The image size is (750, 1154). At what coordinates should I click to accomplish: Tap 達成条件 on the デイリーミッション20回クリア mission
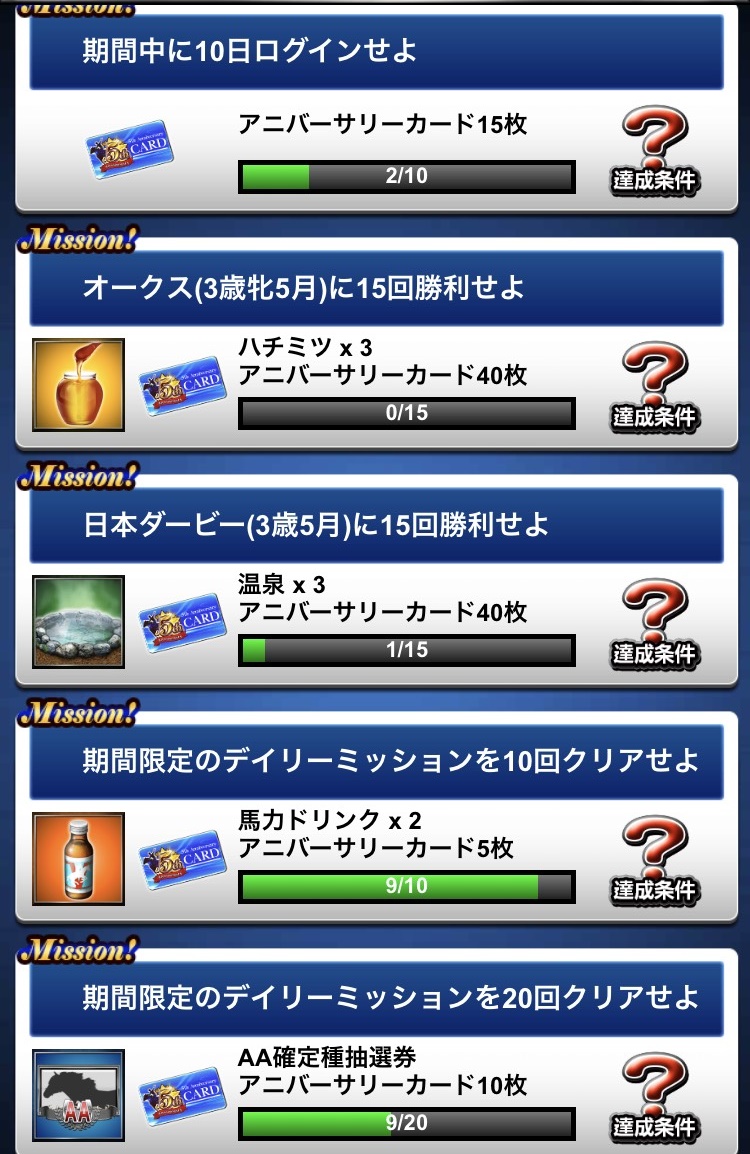(x=654, y=1097)
